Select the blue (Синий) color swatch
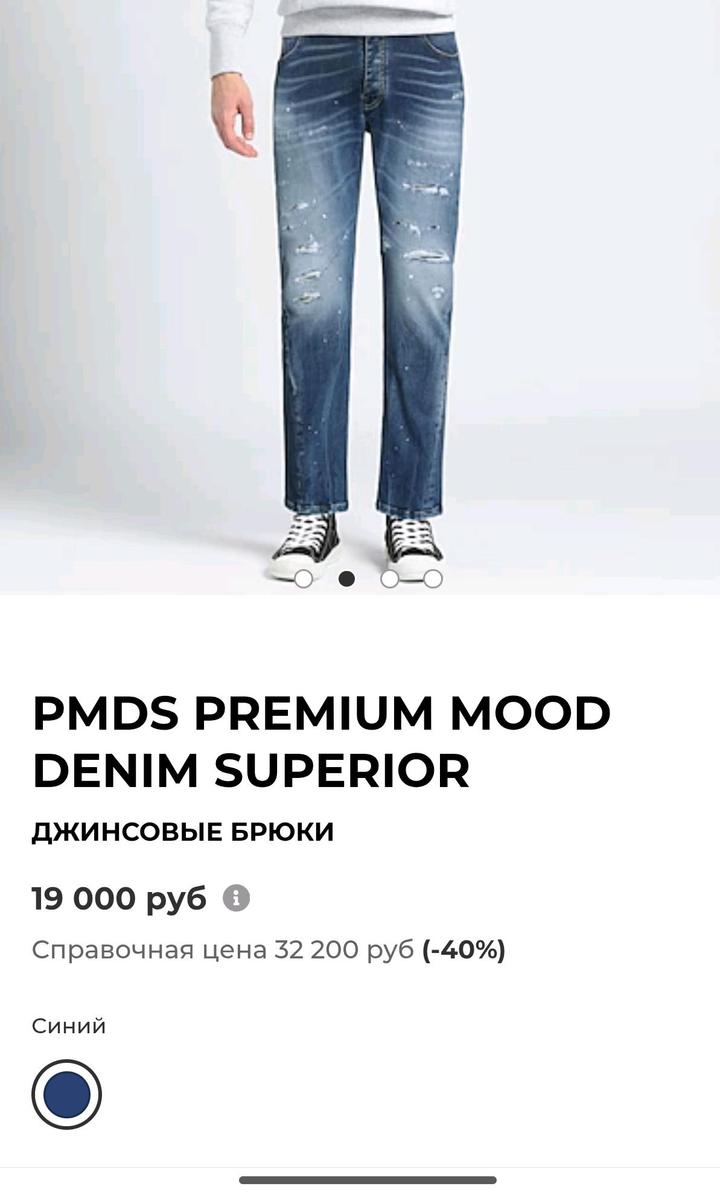The image size is (720, 1198). 67,1094
